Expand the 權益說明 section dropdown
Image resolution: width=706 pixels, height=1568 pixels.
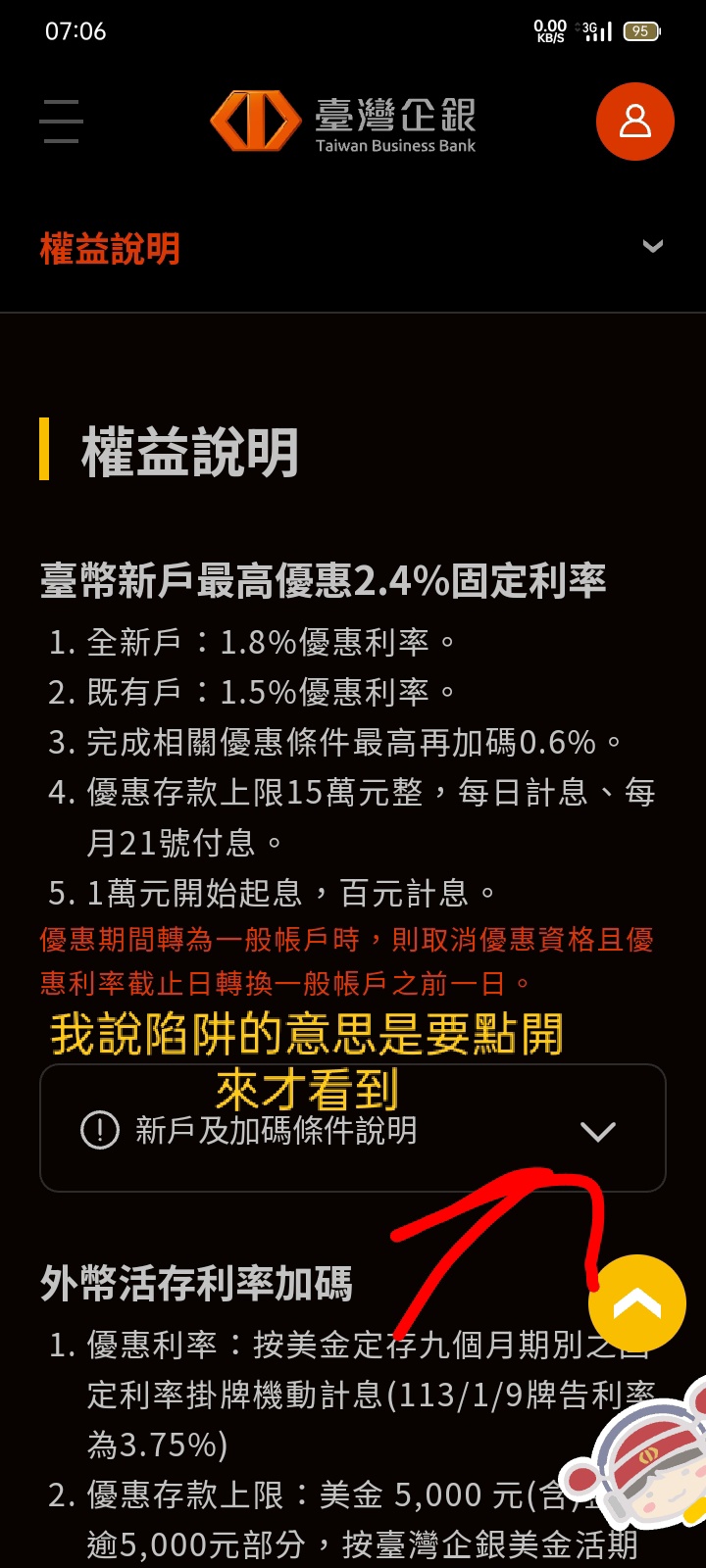click(x=652, y=246)
